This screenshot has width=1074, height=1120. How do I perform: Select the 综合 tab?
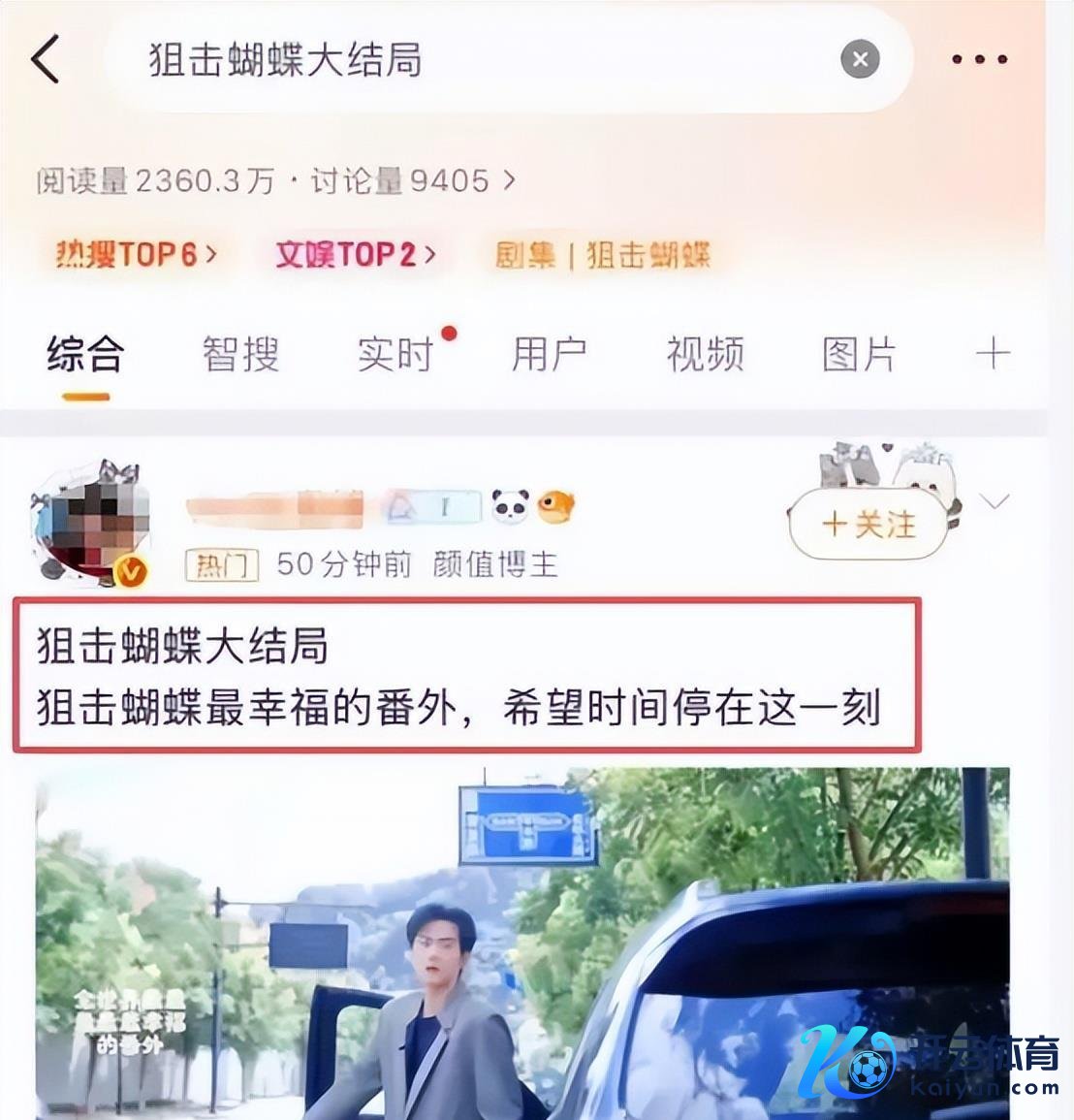(85, 355)
